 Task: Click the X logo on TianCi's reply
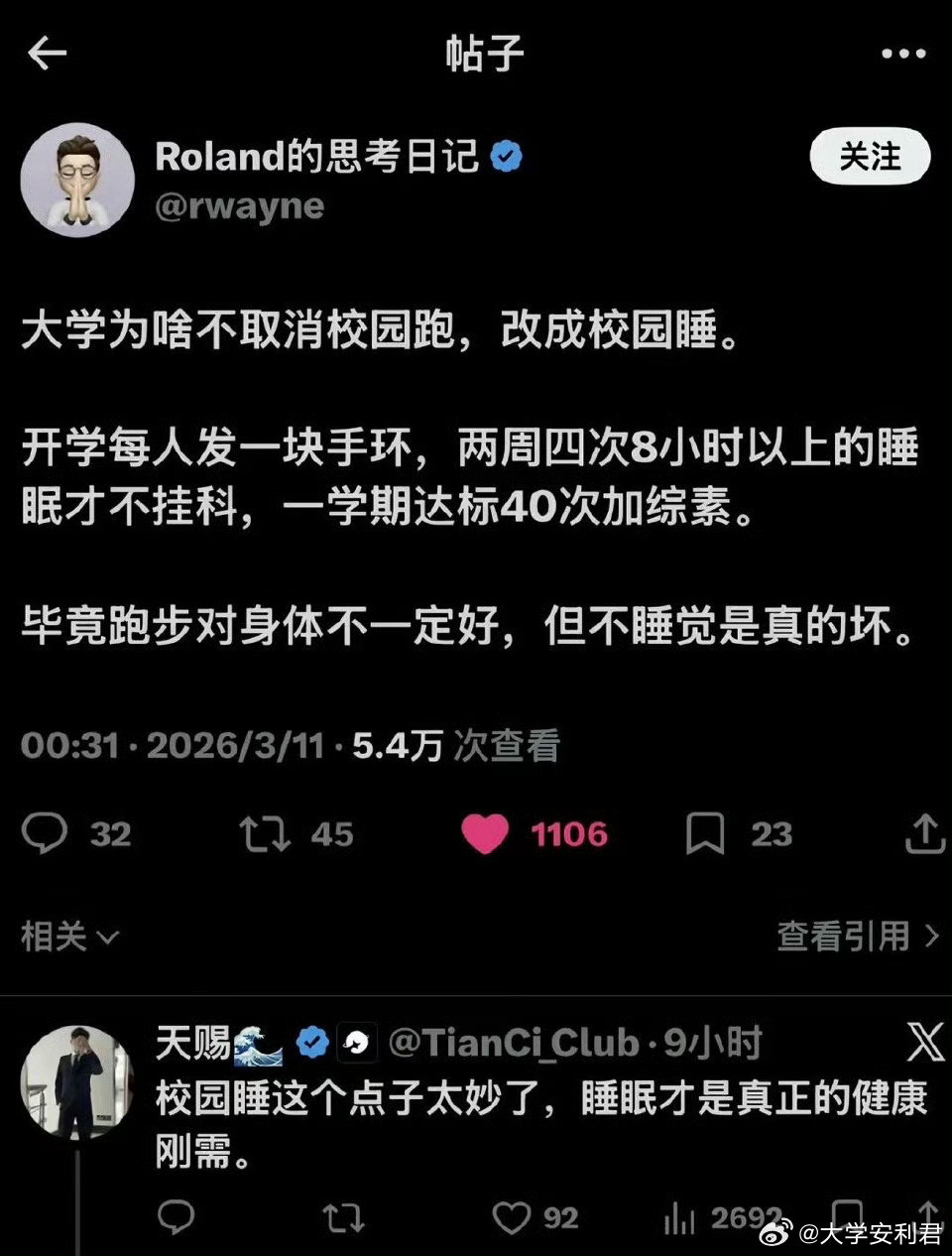coord(925,1043)
